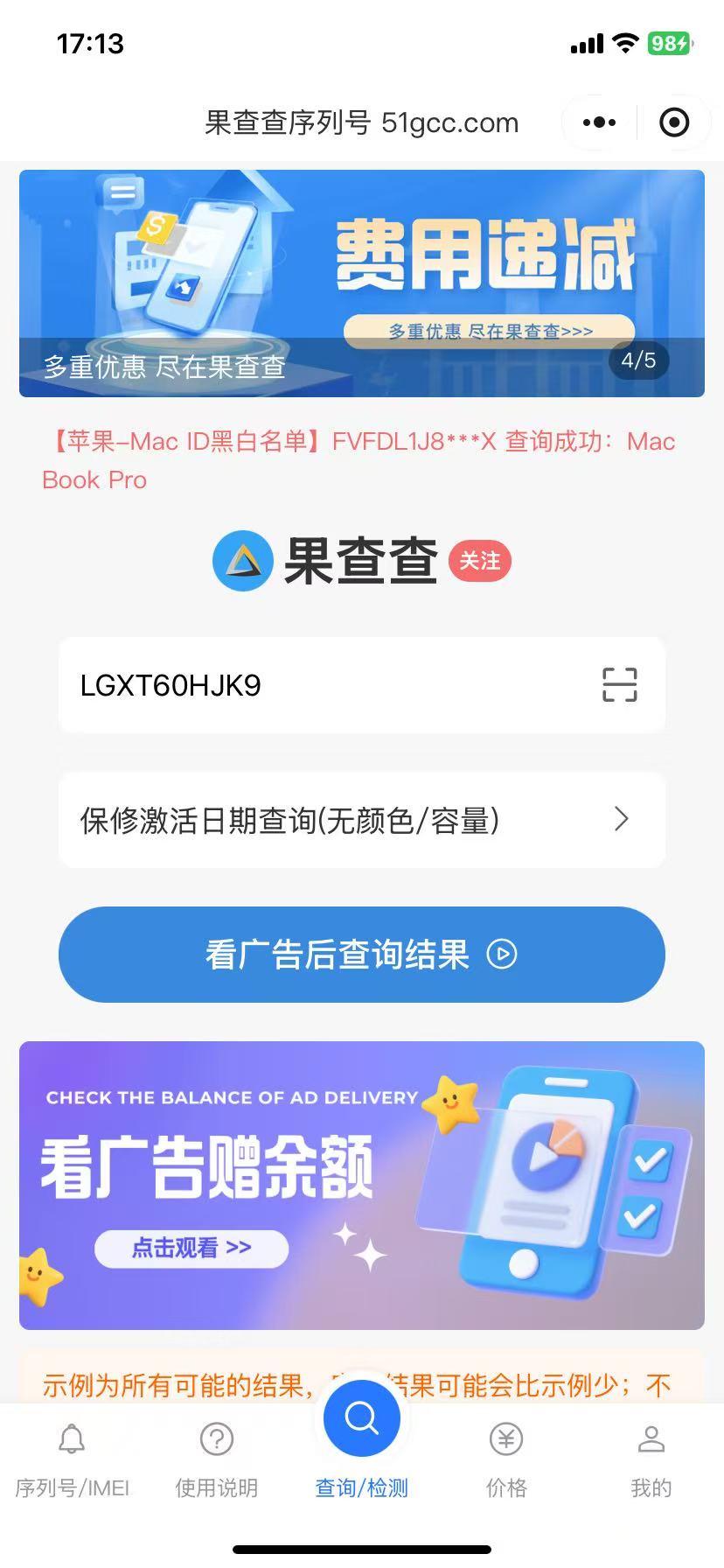Tap the play icon inside the query button
Screen dimensions: 724x1568
[500, 955]
